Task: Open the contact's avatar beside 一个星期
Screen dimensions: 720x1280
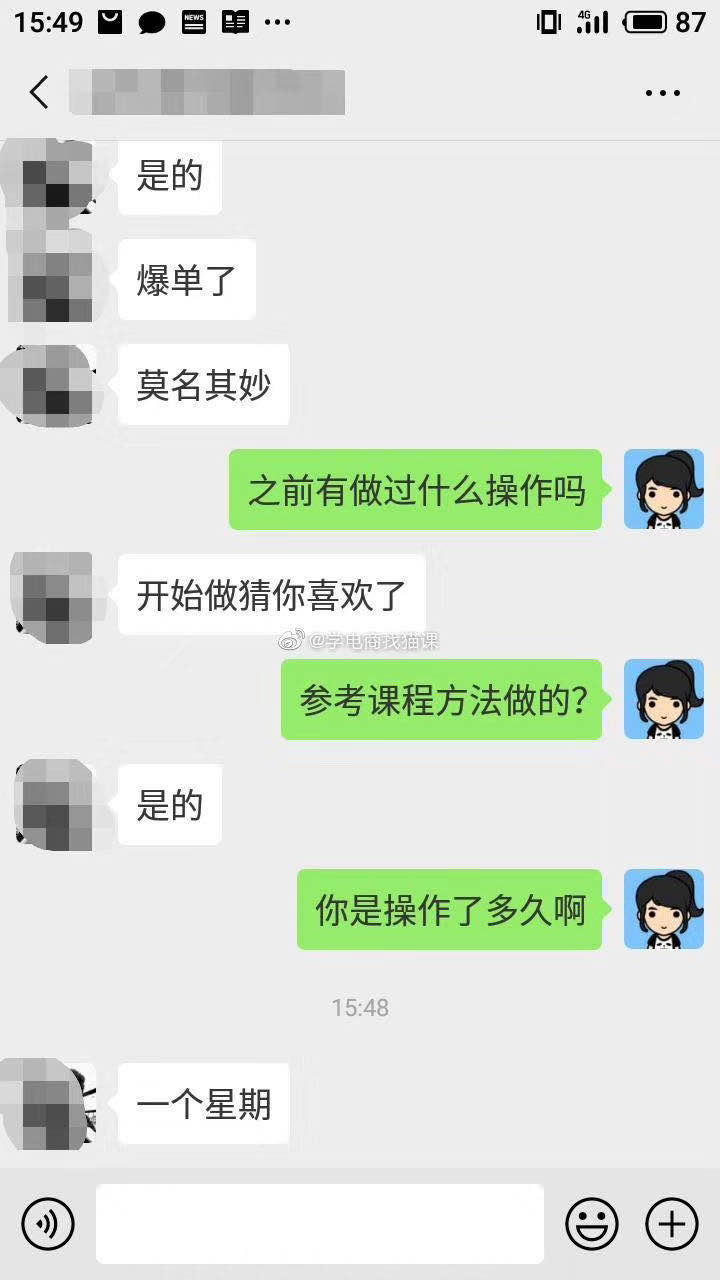Action: click(52, 1104)
